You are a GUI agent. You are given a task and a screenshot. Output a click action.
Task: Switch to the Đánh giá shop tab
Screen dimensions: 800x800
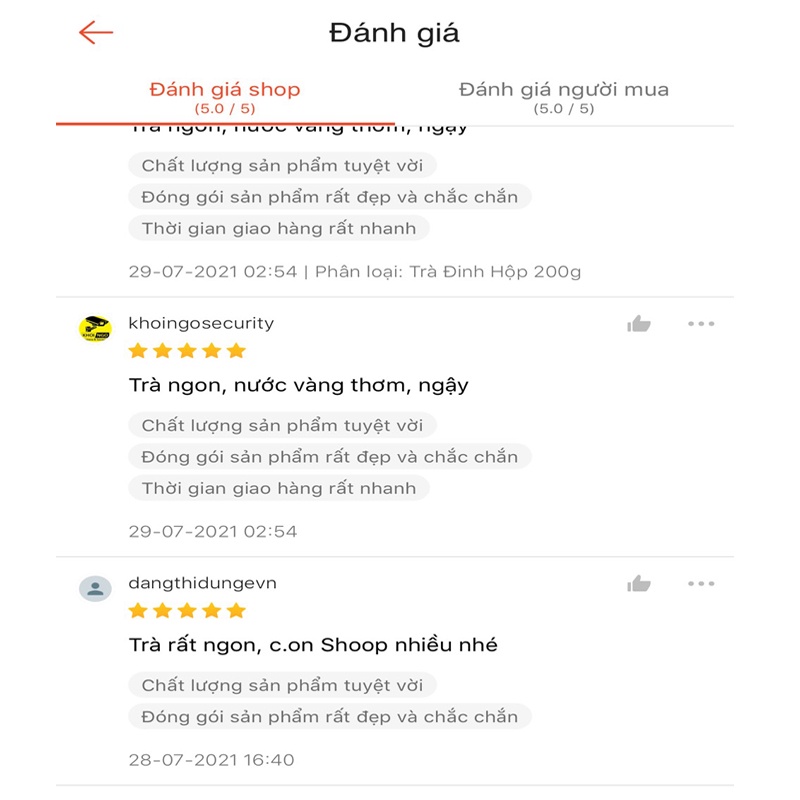pyautogui.click(x=225, y=96)
